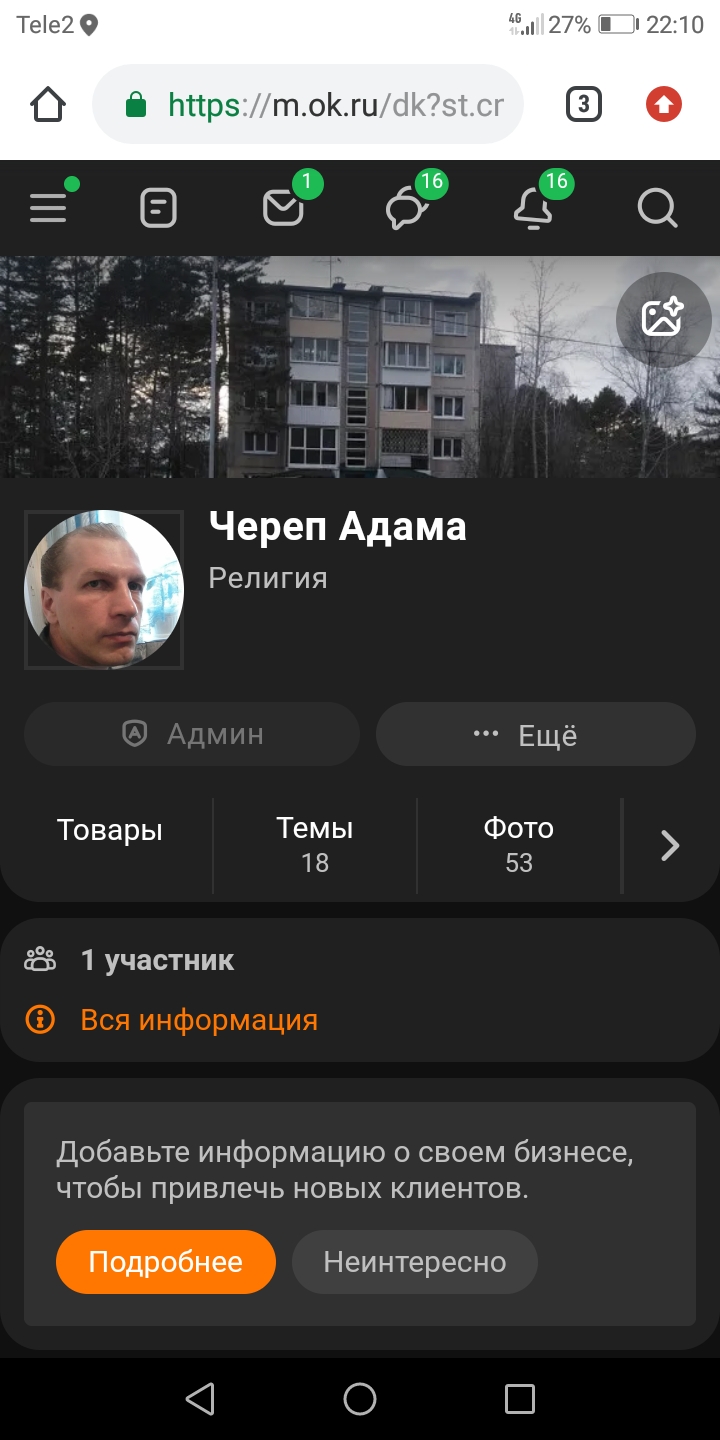
Task: Tap the Админ button
Action: (192, 735)
